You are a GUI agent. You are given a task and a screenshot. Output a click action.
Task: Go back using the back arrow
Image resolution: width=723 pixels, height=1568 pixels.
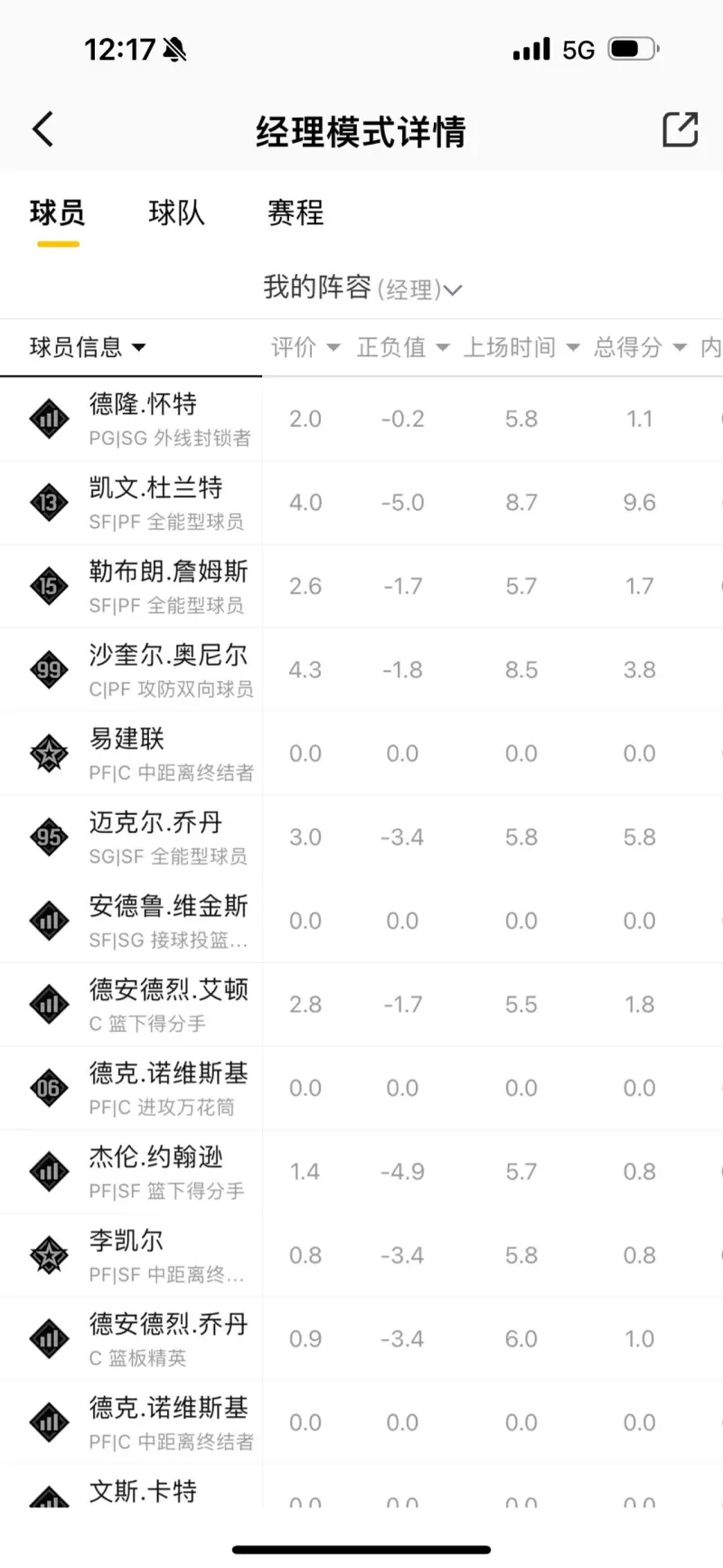pyautogui.click(x=42, y=129)
